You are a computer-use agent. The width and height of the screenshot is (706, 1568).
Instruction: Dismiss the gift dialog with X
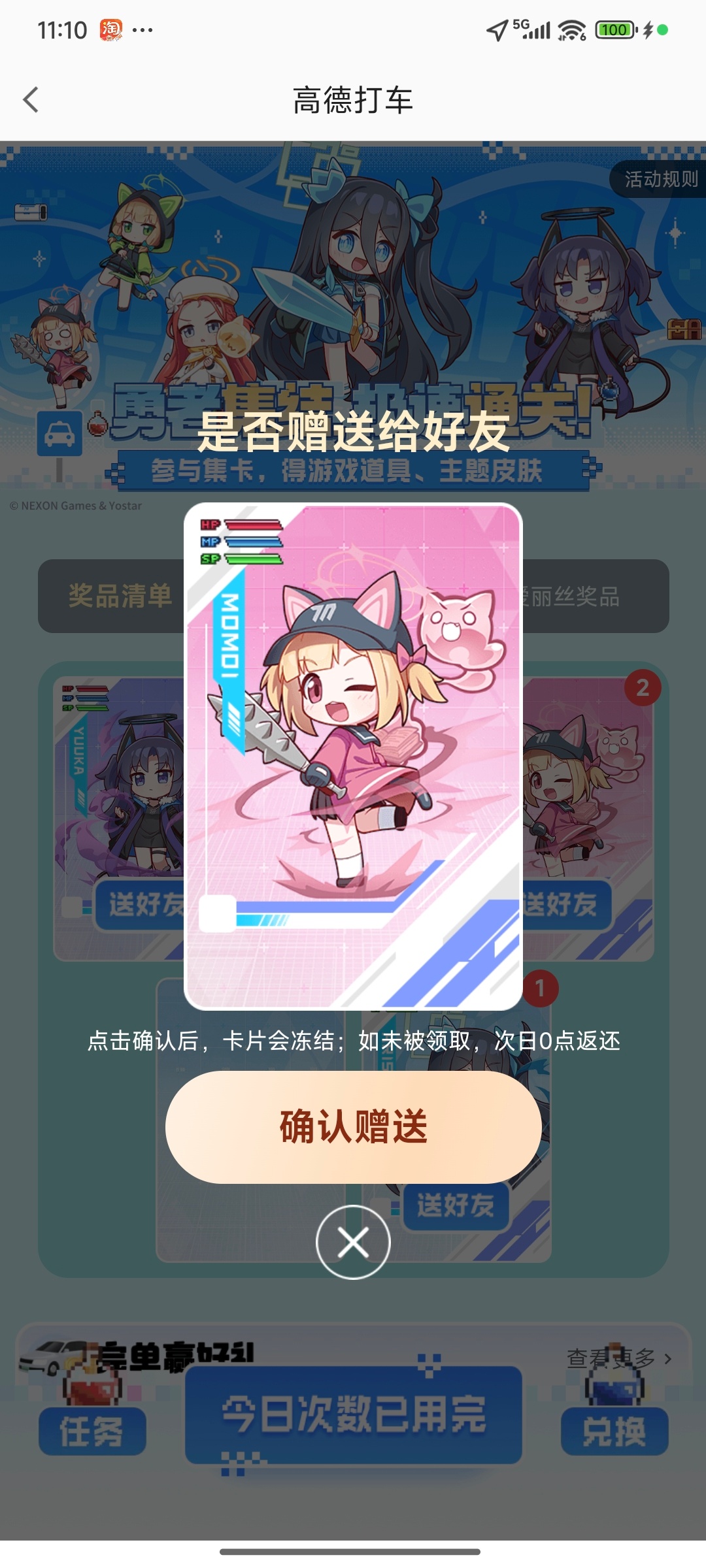[353, 1242]
